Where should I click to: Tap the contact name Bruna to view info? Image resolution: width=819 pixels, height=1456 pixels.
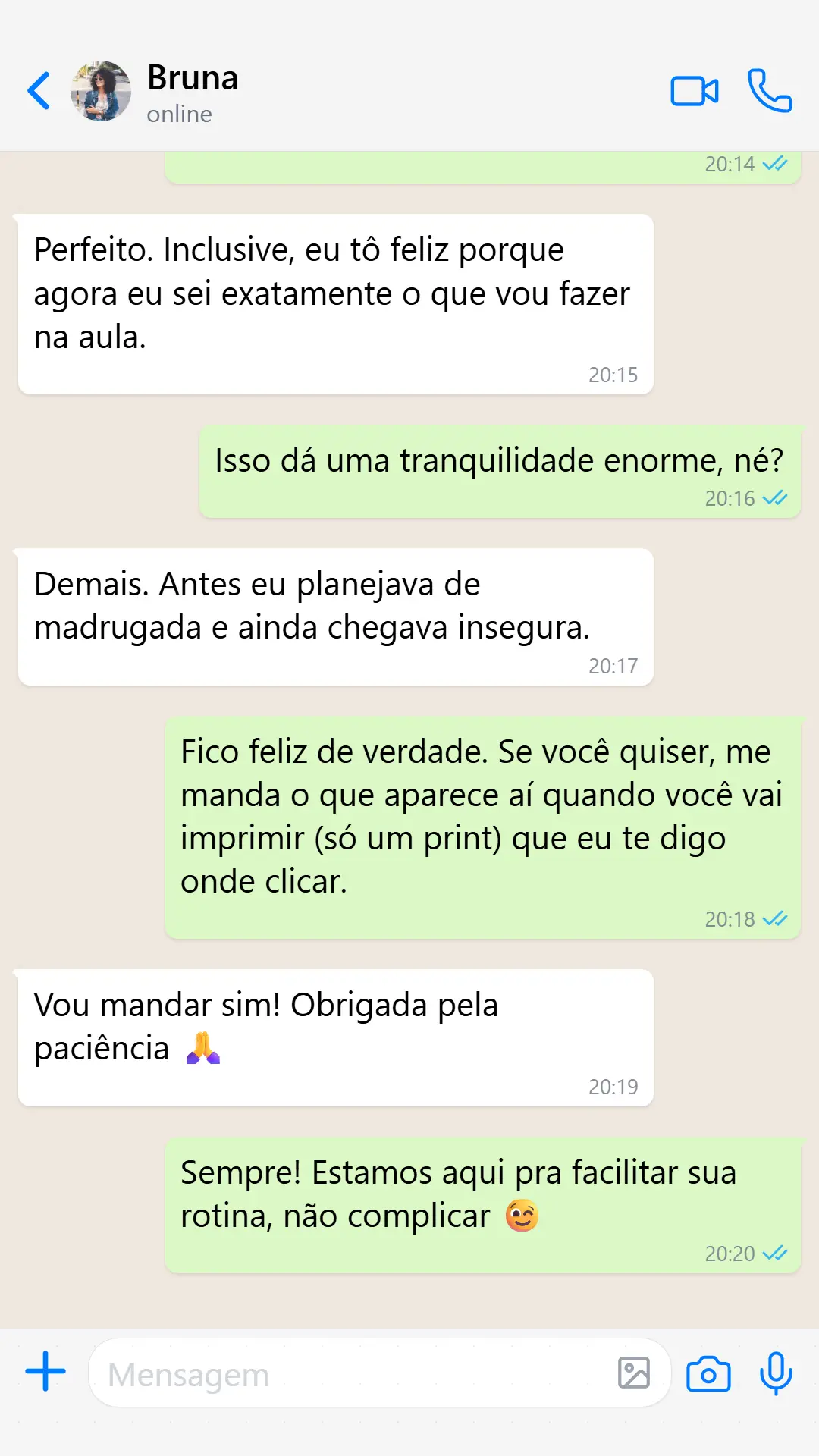click(x=192, y=77)
